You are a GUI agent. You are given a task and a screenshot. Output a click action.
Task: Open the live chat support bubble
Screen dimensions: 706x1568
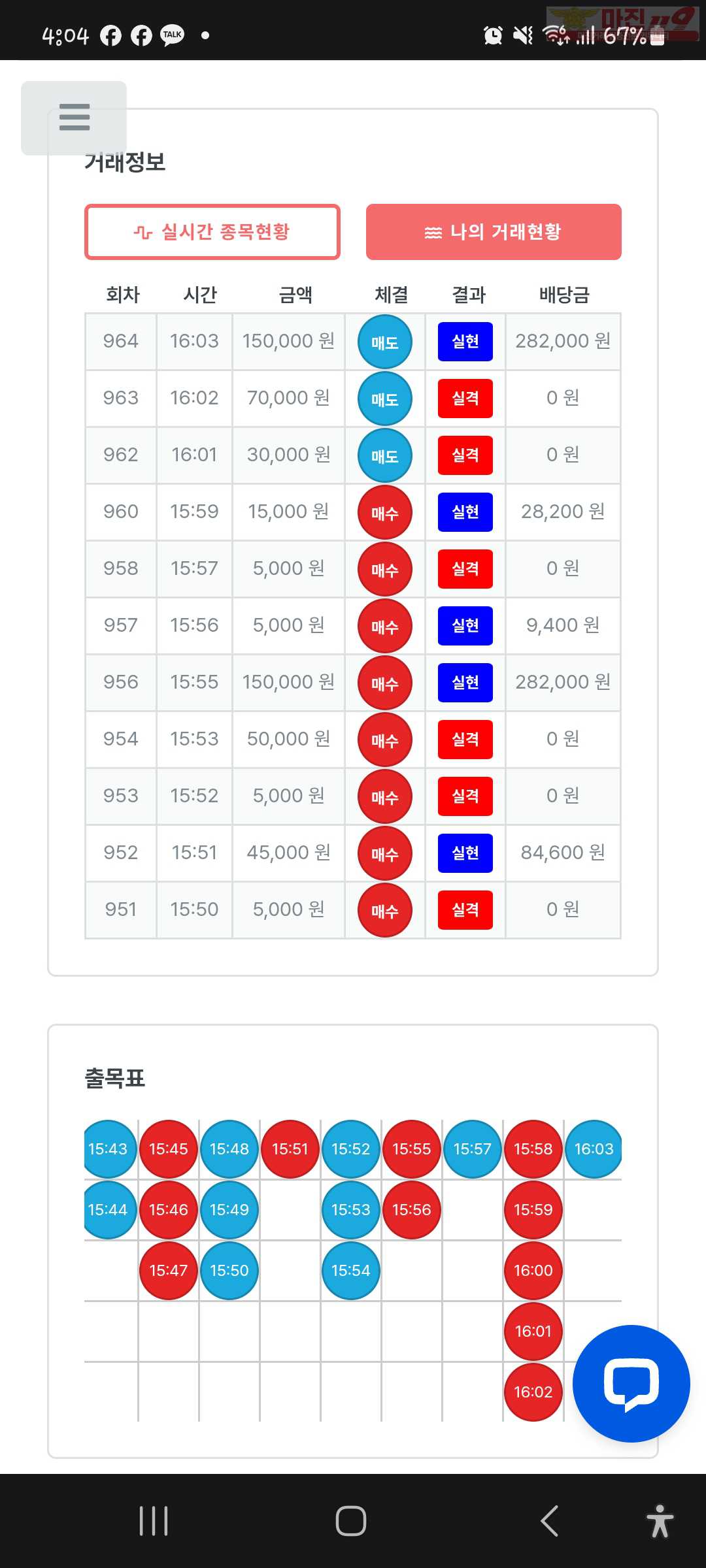[631, 1383]
